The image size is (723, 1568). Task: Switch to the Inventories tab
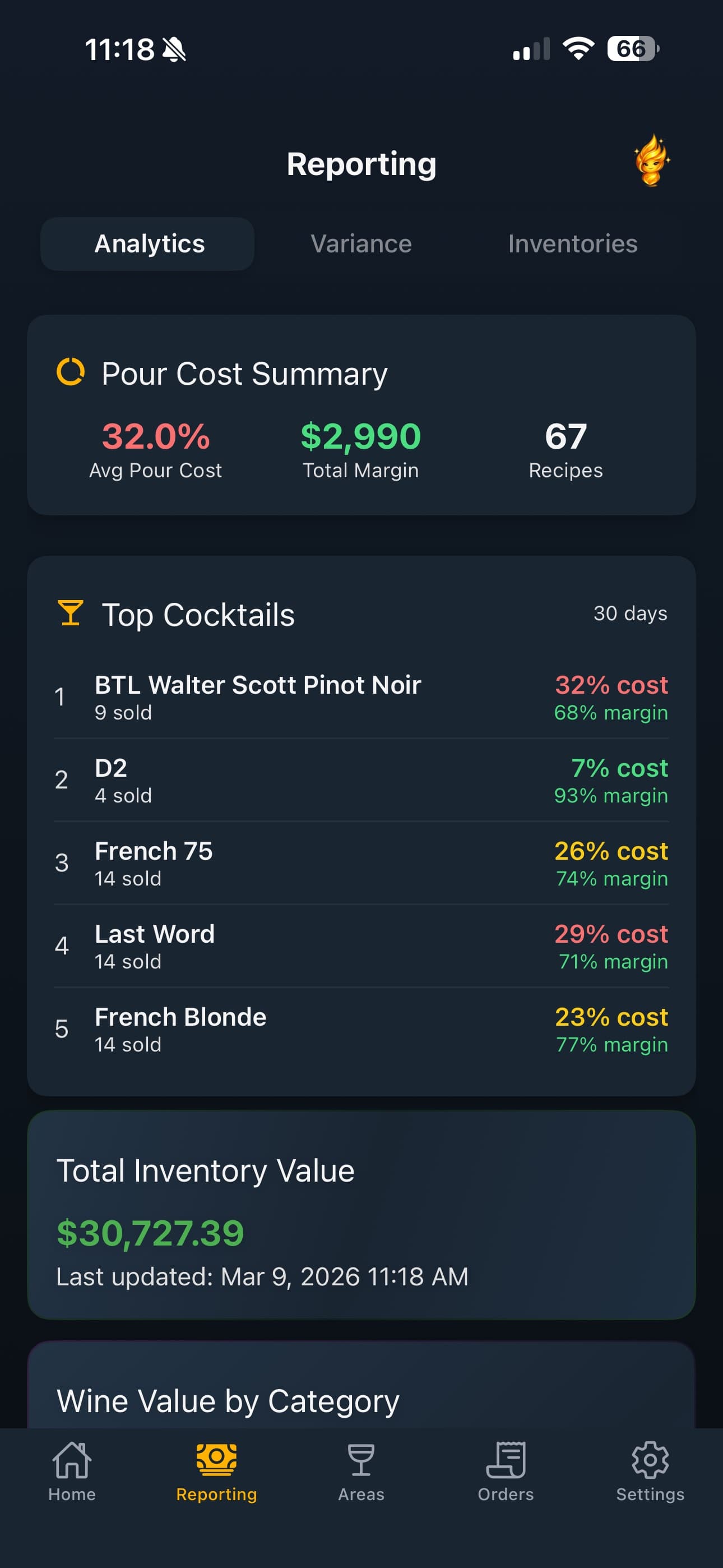pyautogui.click(x=573, y=243)
